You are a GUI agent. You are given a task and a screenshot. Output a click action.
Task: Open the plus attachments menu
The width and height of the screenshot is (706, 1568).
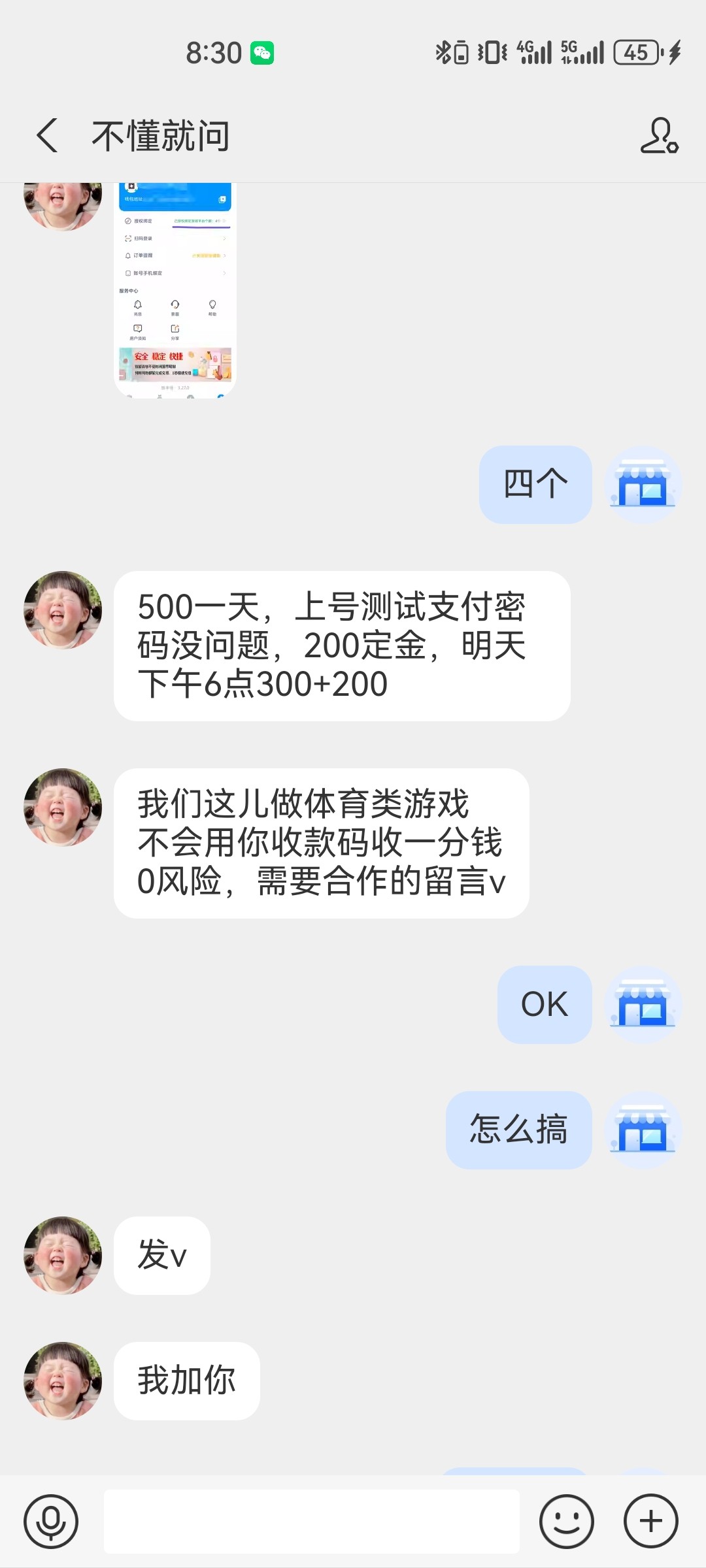[650, 1521]
